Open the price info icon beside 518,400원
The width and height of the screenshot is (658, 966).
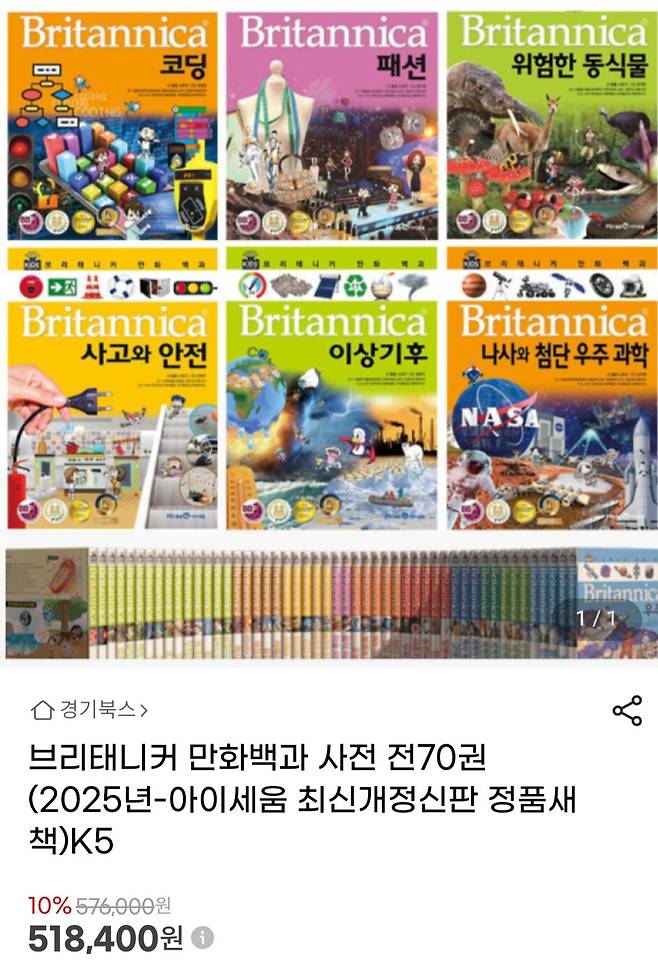pyautogui.click(x=203, y=937)
